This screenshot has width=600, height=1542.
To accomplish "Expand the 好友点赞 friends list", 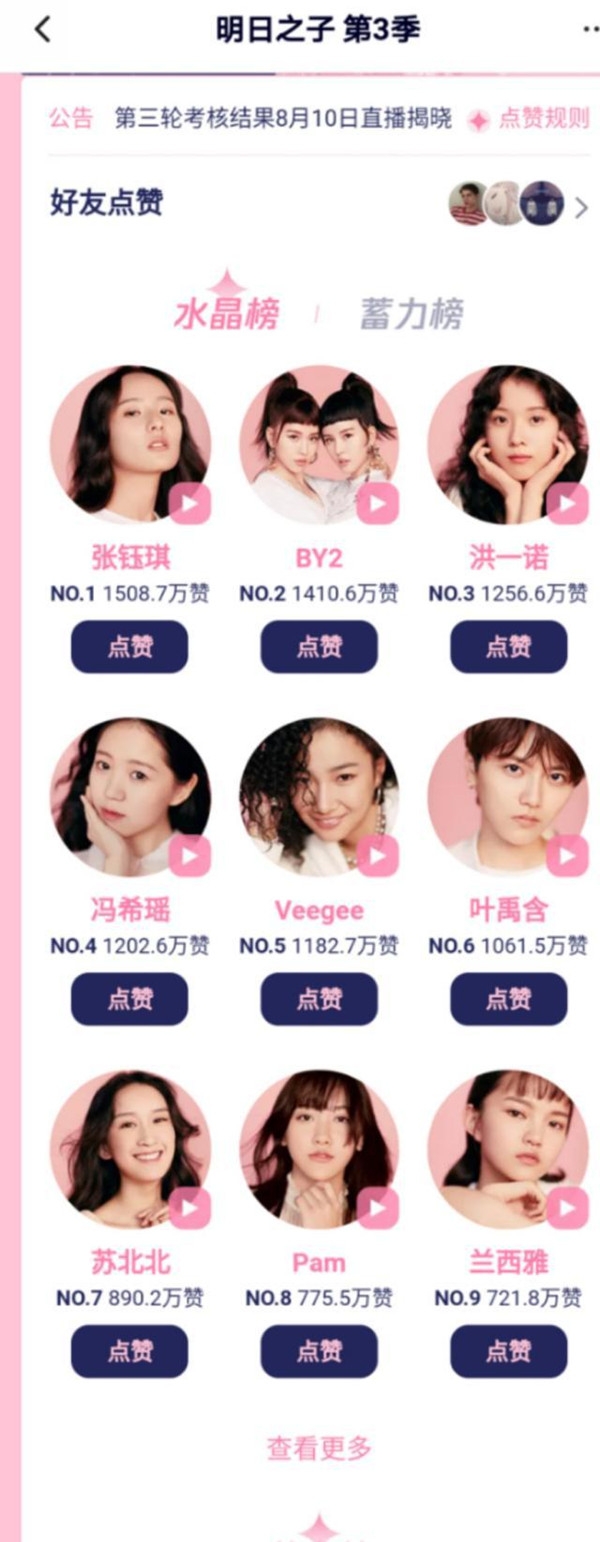I will click(x=581, y=208).
